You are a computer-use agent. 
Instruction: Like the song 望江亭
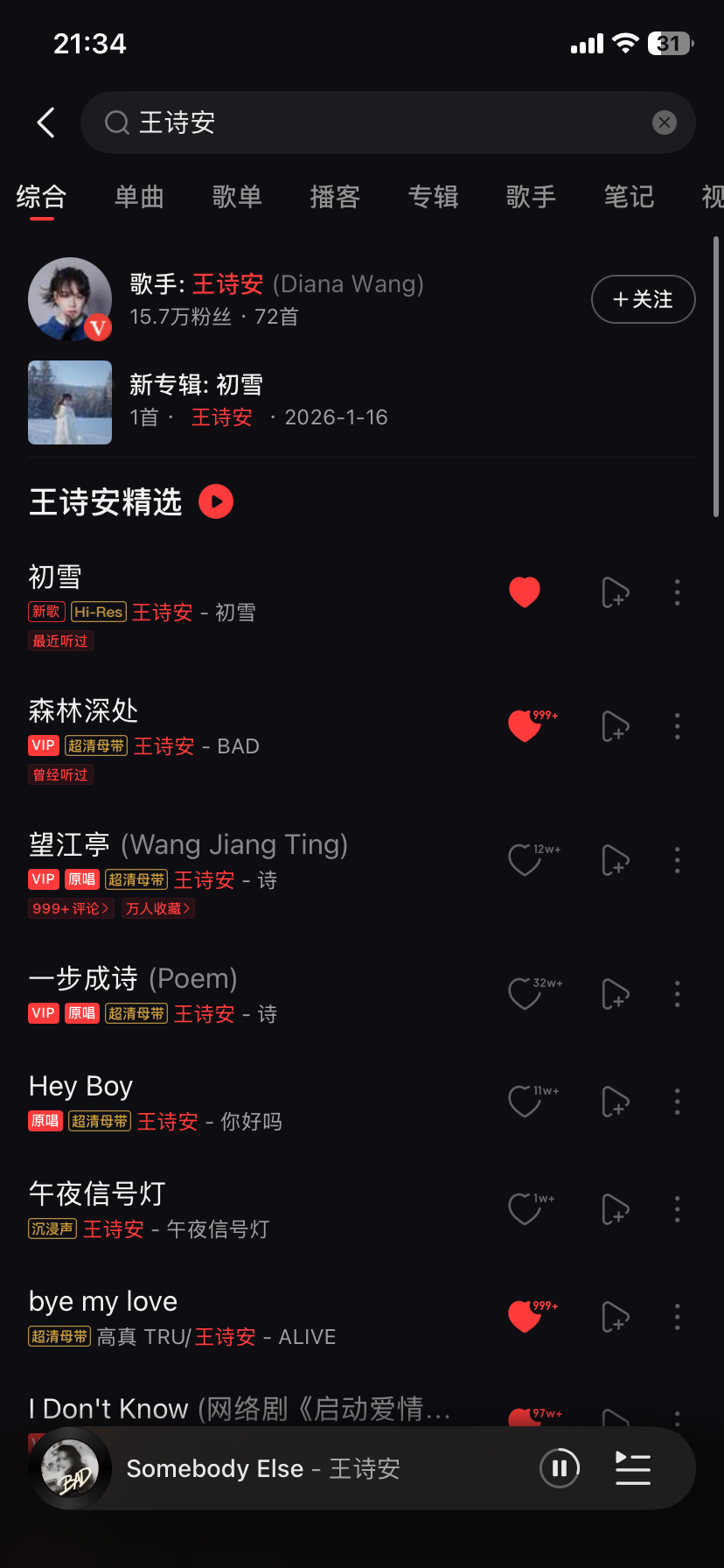pyautogui.click(x=525, y=860)
